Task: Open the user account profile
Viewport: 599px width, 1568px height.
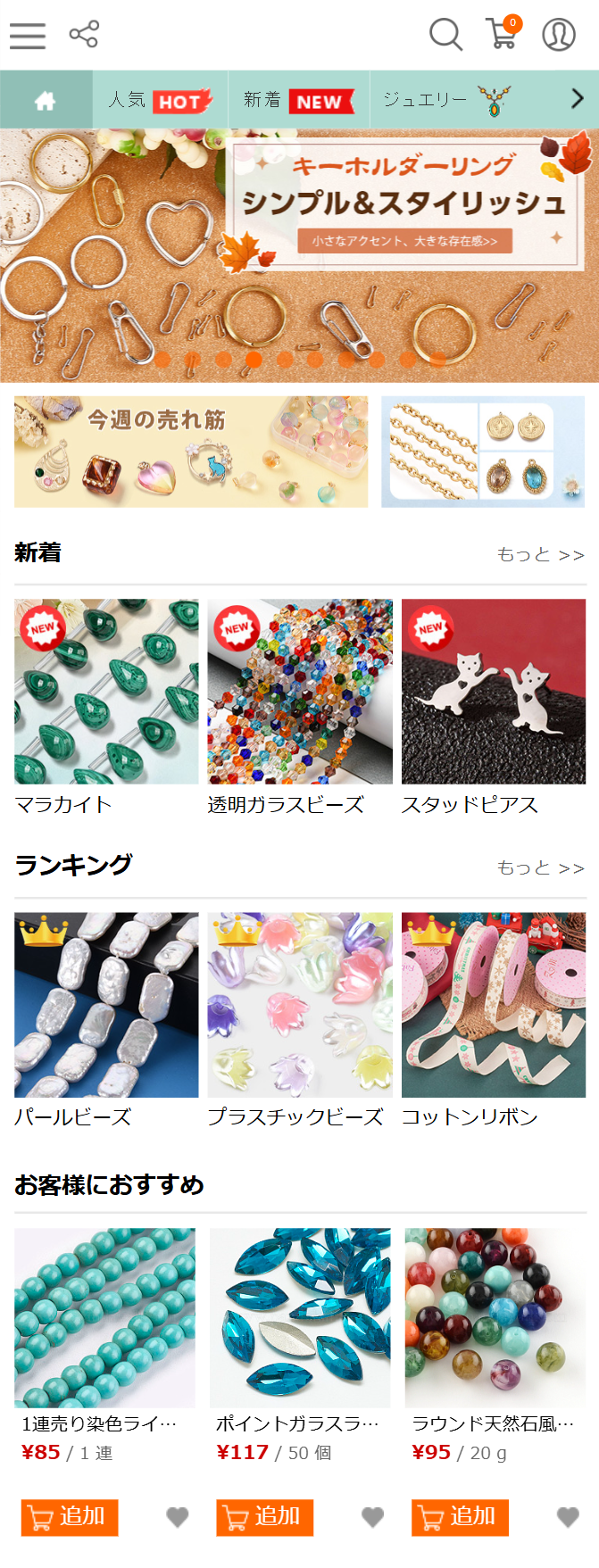Action: click(x=559, y=35)
